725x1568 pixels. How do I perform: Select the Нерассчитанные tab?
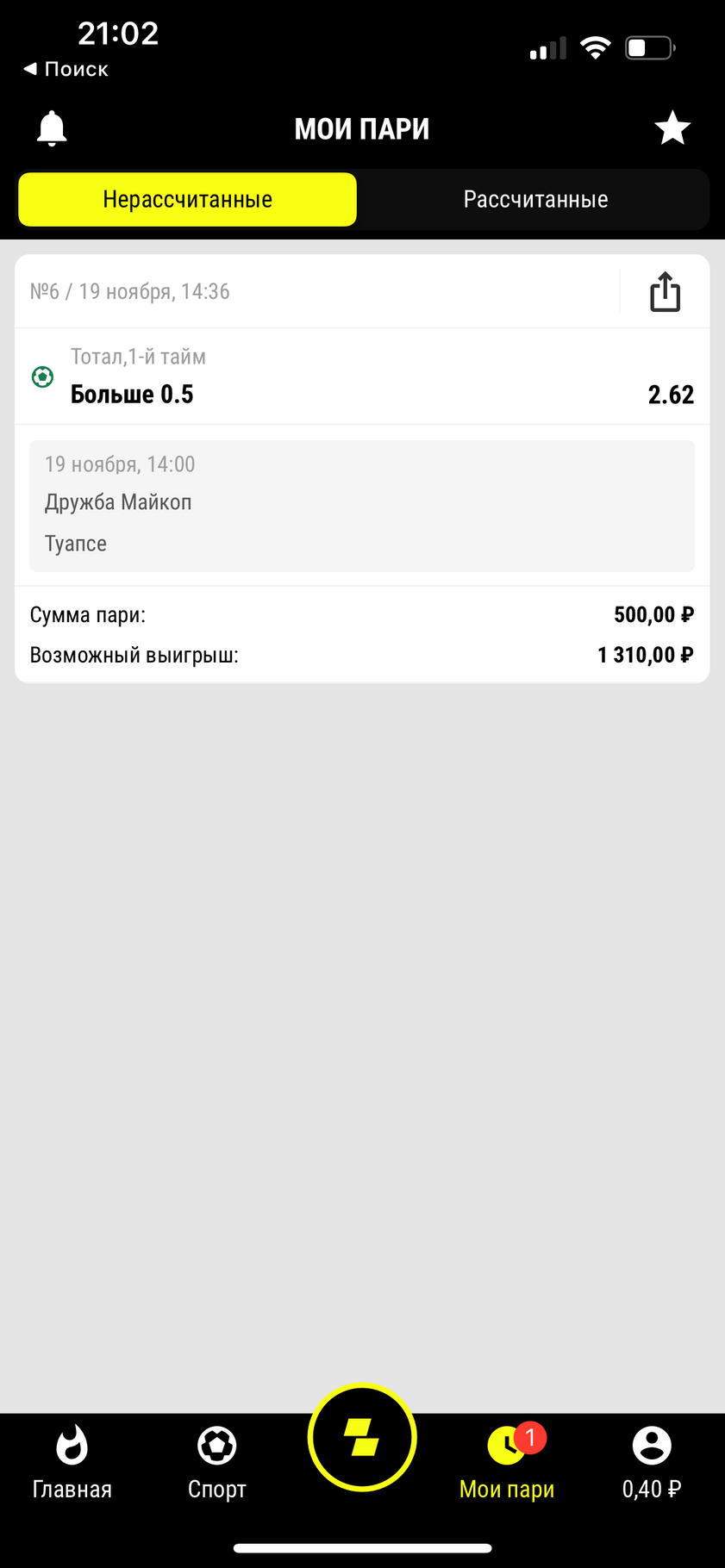[187, 200]
